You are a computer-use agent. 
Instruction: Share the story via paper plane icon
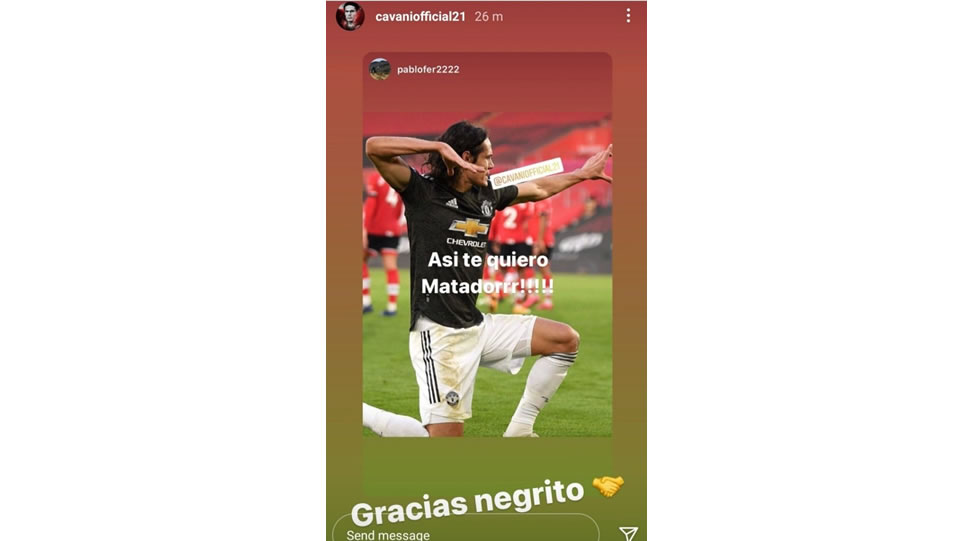627,533
